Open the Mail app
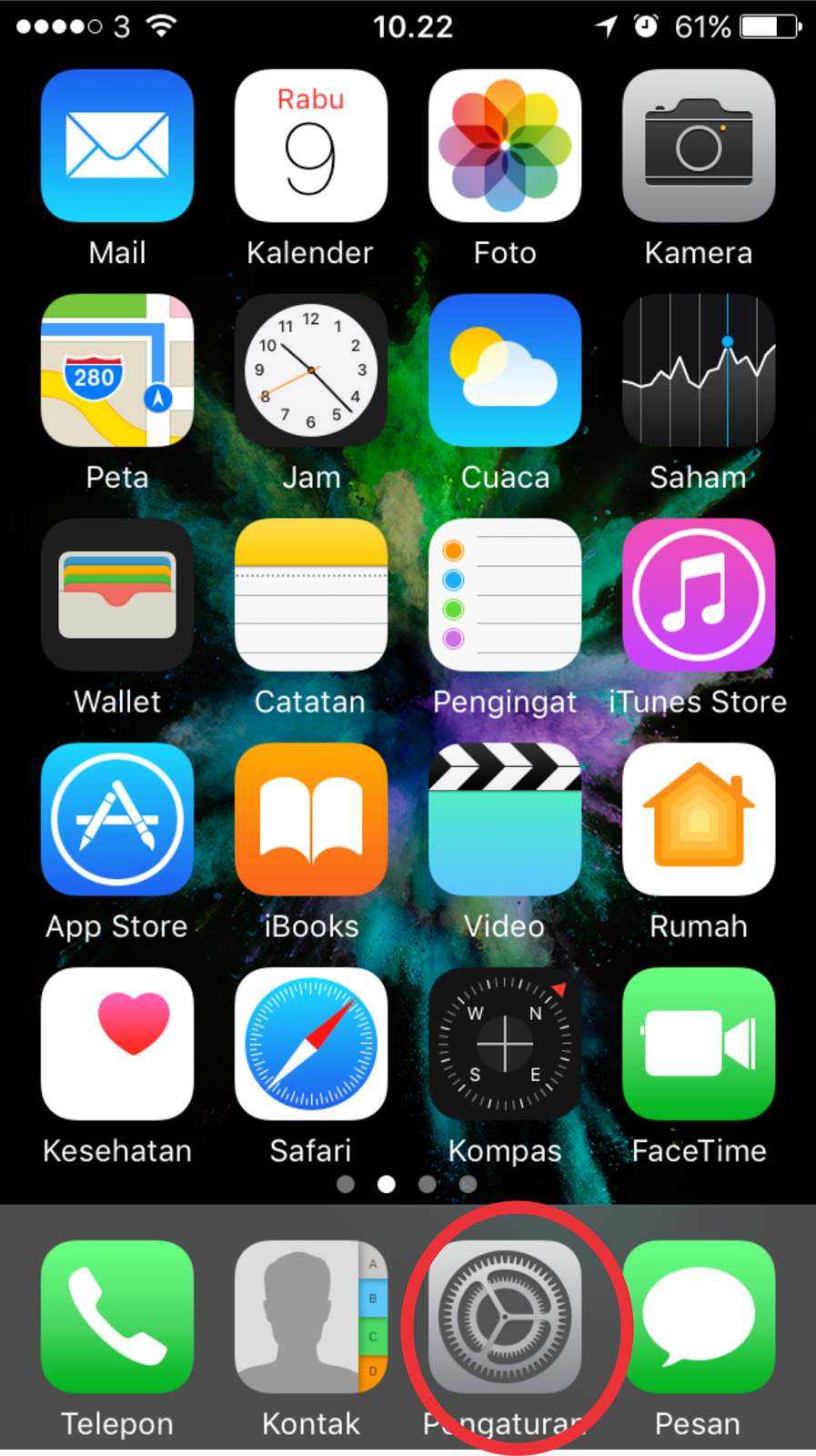 point(117,147)
